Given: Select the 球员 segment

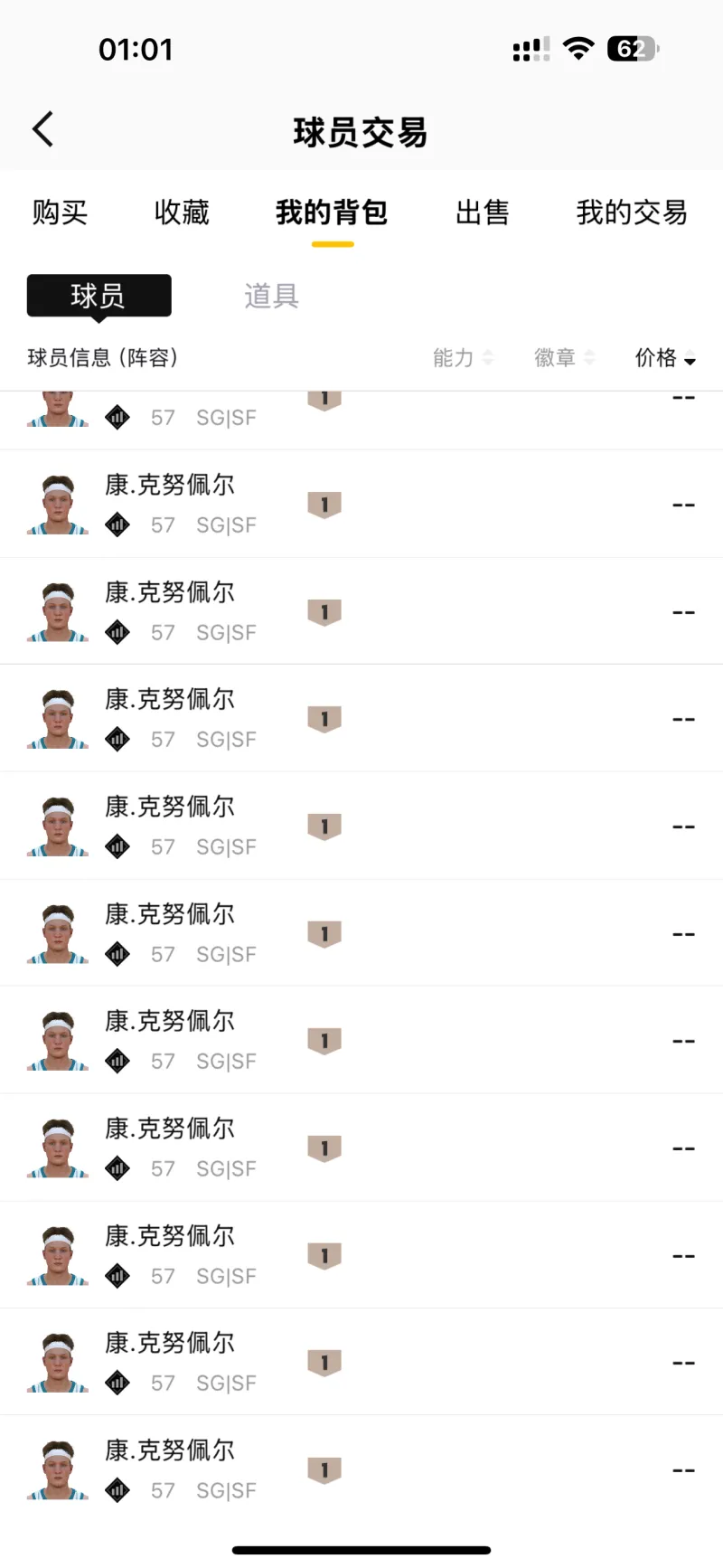Looking at the screenshot, I should tap(99, 296).
